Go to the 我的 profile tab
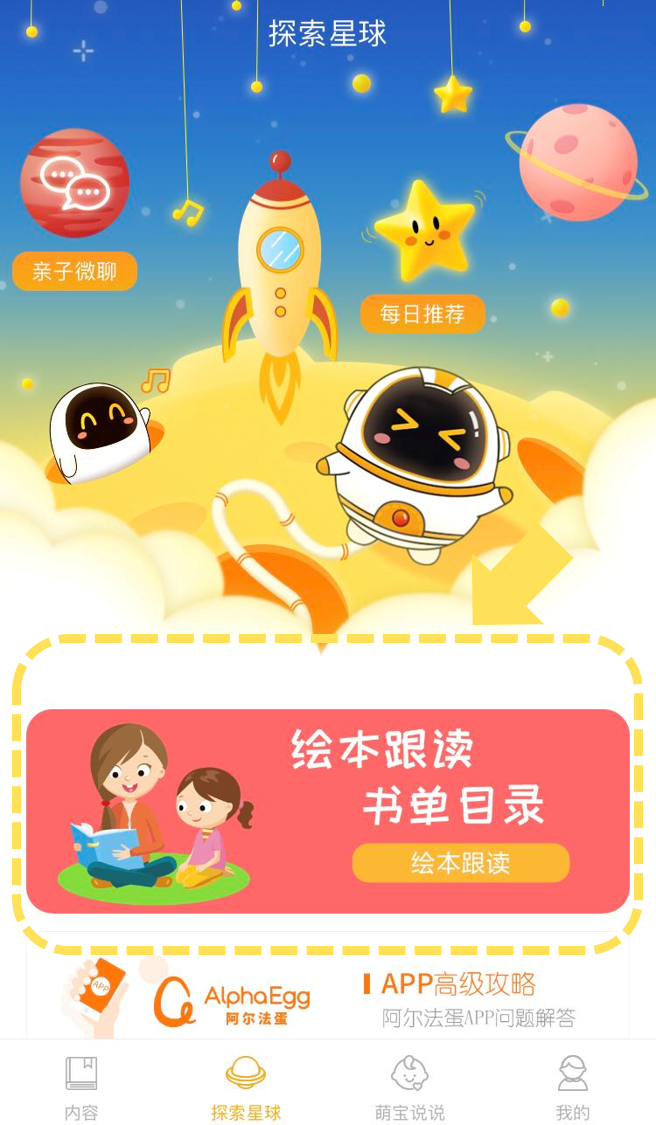This screenshot has height=1125, width=656. [573, 1086]
